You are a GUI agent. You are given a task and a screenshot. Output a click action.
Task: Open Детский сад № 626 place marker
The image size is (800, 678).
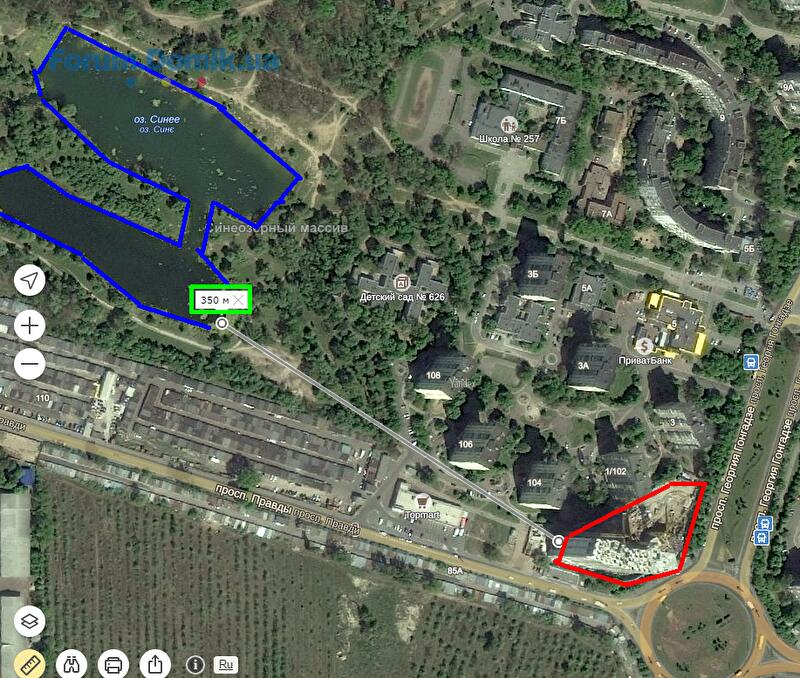pyautogui.click(x=402, y=282)
